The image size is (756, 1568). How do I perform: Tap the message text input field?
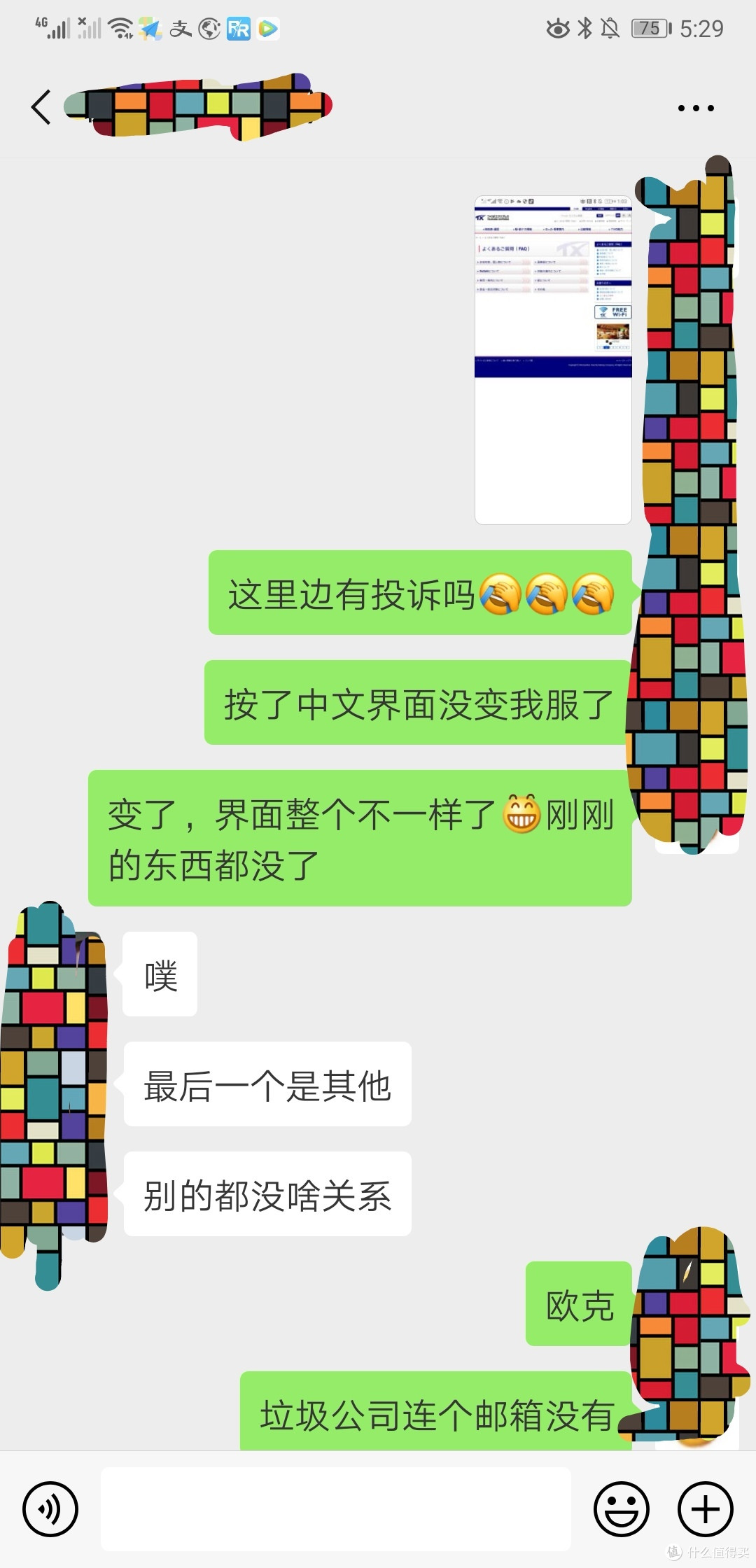336,1509
